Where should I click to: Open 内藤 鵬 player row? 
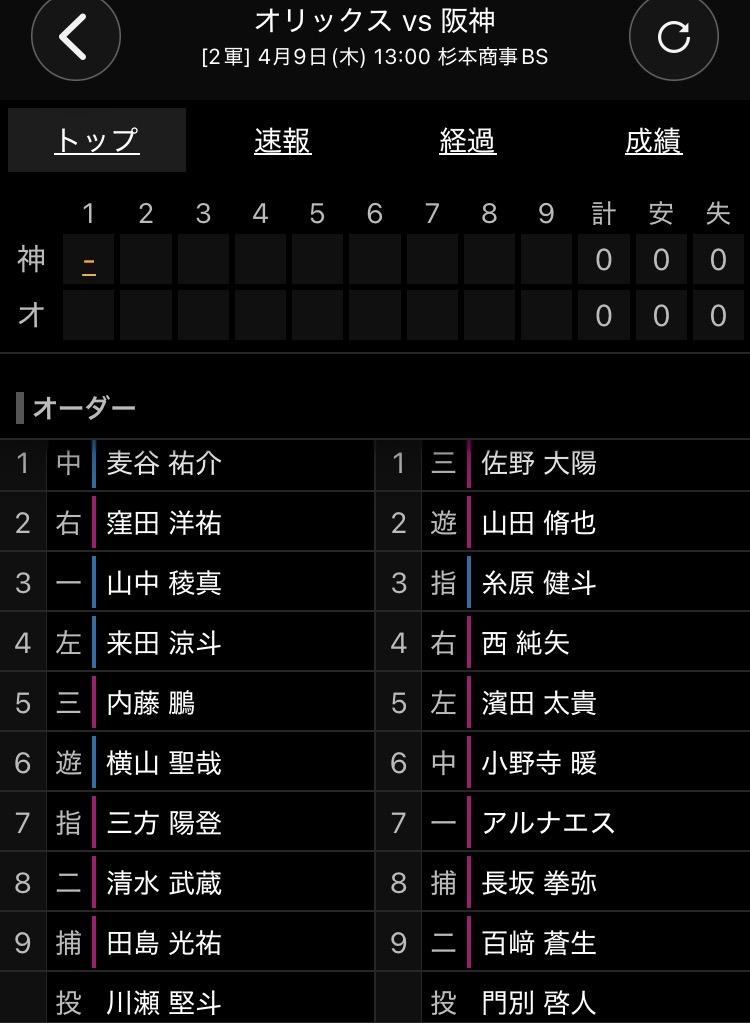point(151,703)
